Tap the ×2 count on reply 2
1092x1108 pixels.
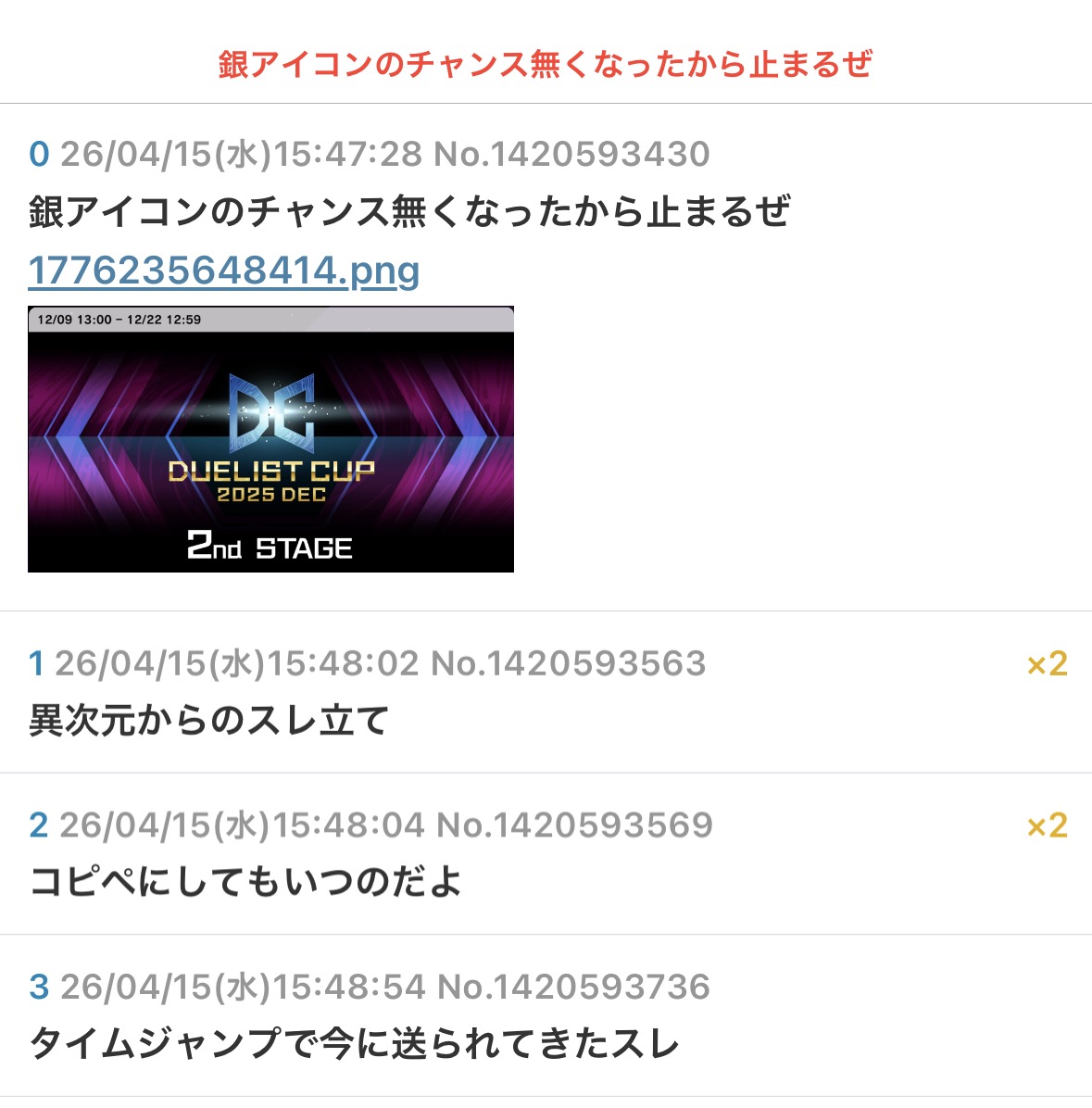click(1047, 825)
